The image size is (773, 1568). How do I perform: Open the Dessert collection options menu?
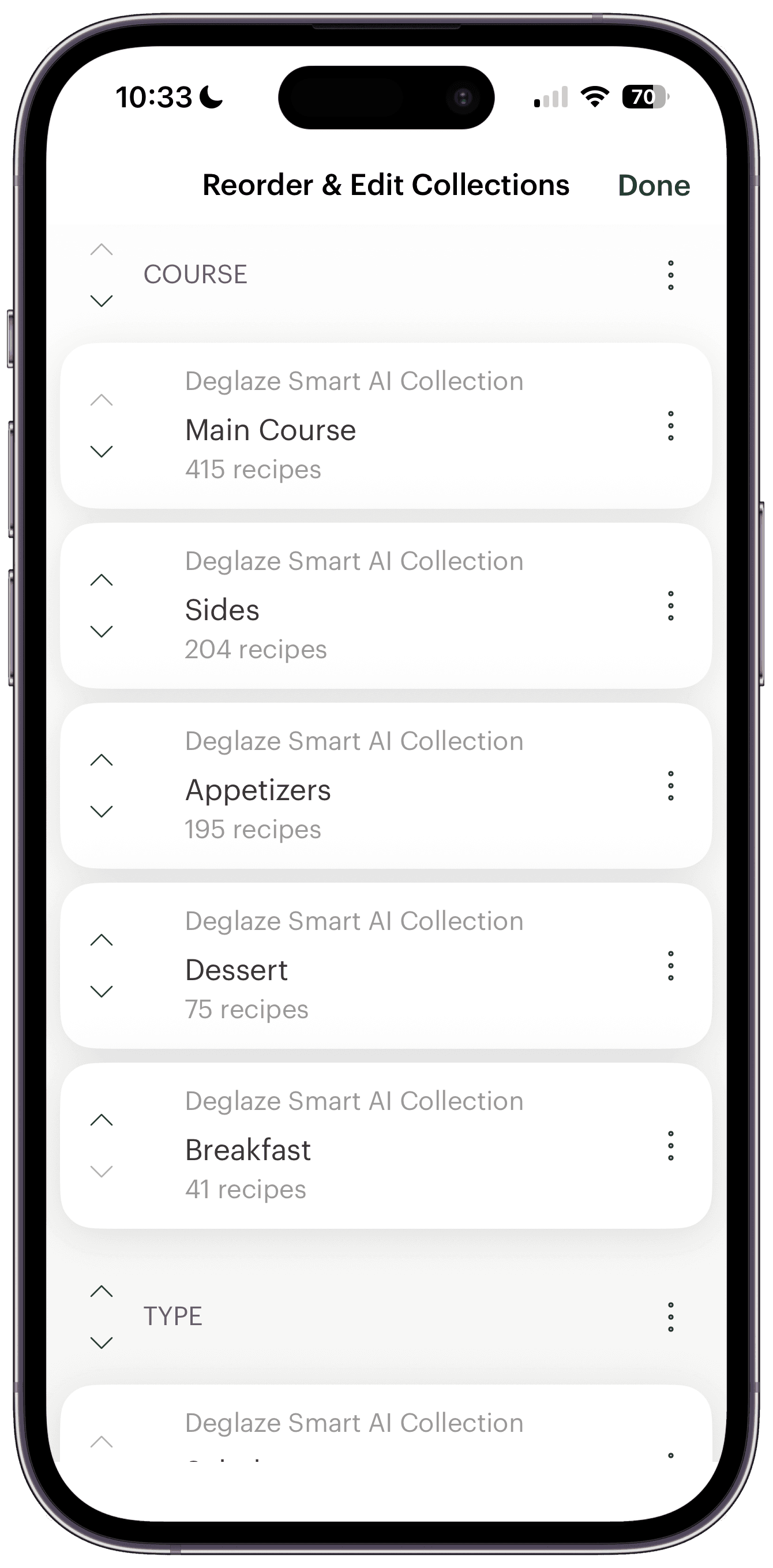click(x=671, y=965)
